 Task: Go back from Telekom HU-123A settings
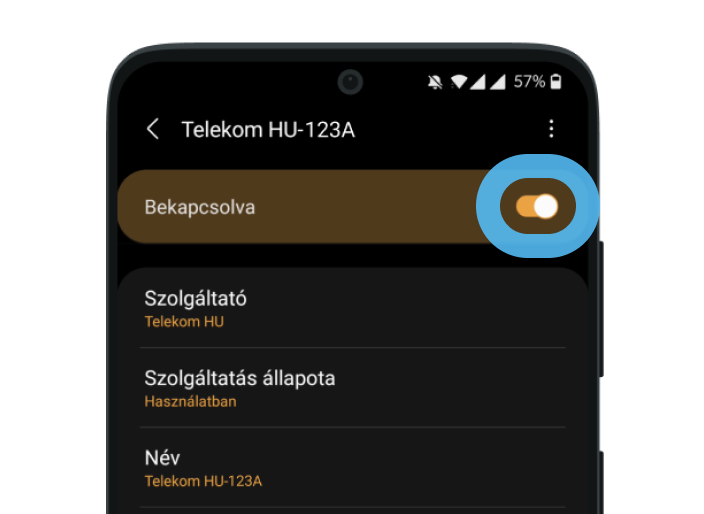click(x=153, y=129)
